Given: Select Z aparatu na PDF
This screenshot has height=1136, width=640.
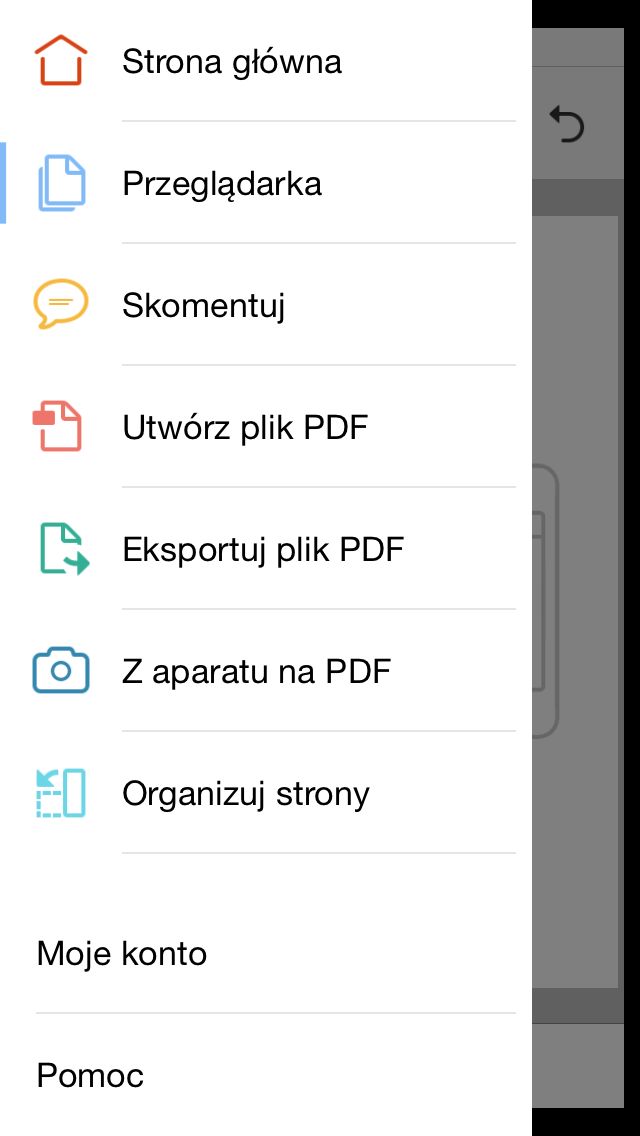Looking at the screenshot, I should (266, 670).
